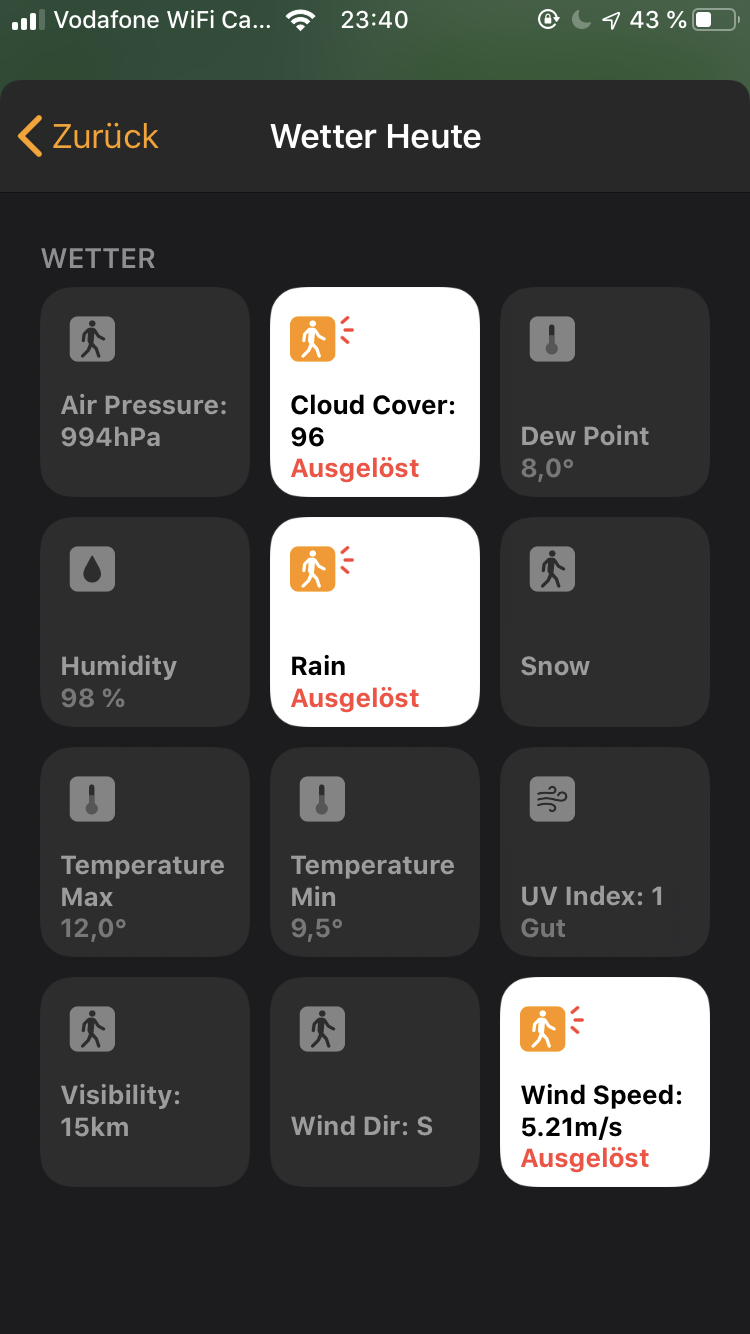
Task: Open the Temperature Max tile
Action: (x=145, y=852)
